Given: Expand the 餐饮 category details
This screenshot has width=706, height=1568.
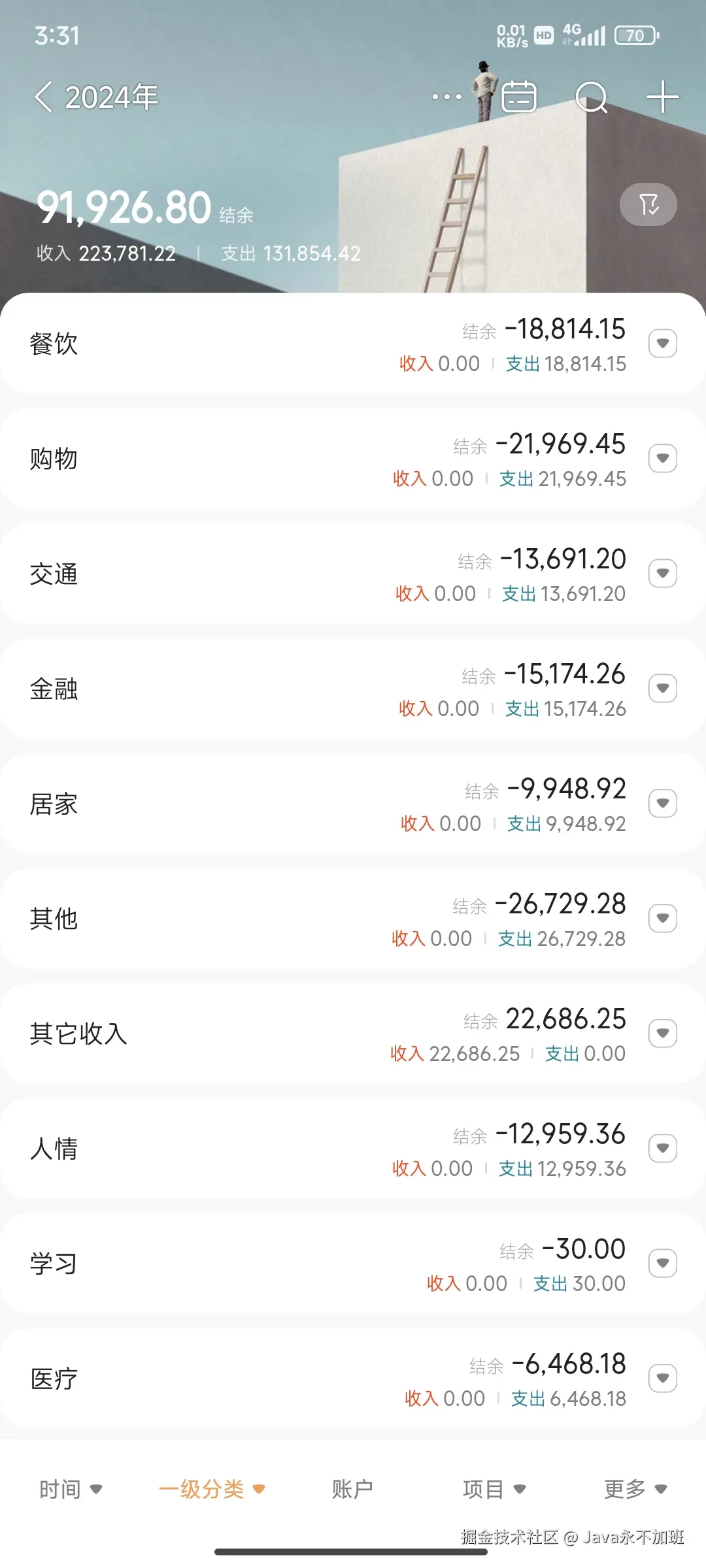Looking at the screenshot, I should tap(662, 344).
